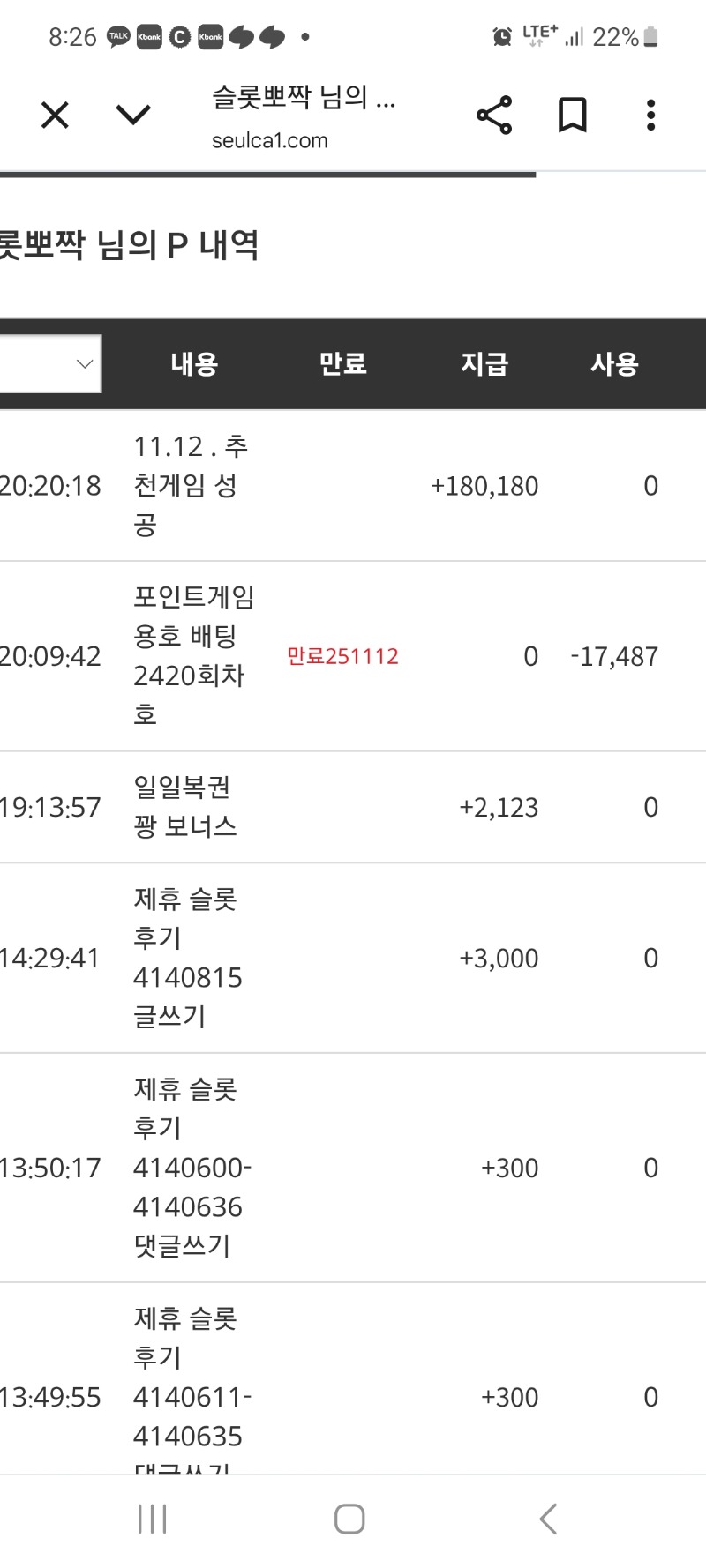Image resolution: width=706 pixels, height=1568 pixels.
Task: Tap the +180,180 points entry
Action: point(484,485)
